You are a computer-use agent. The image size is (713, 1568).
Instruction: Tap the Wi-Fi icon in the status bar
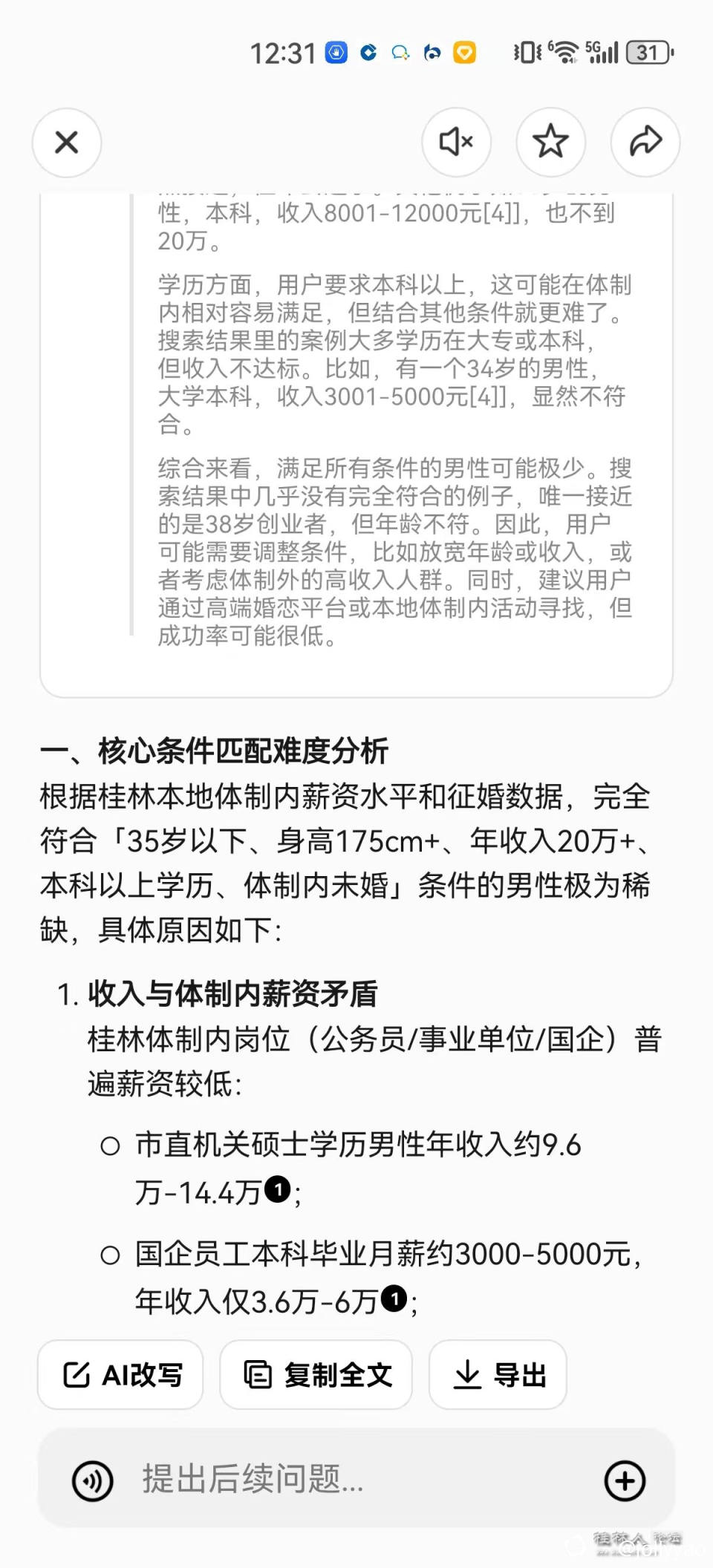pyautogui.click(x=566, y=50)
